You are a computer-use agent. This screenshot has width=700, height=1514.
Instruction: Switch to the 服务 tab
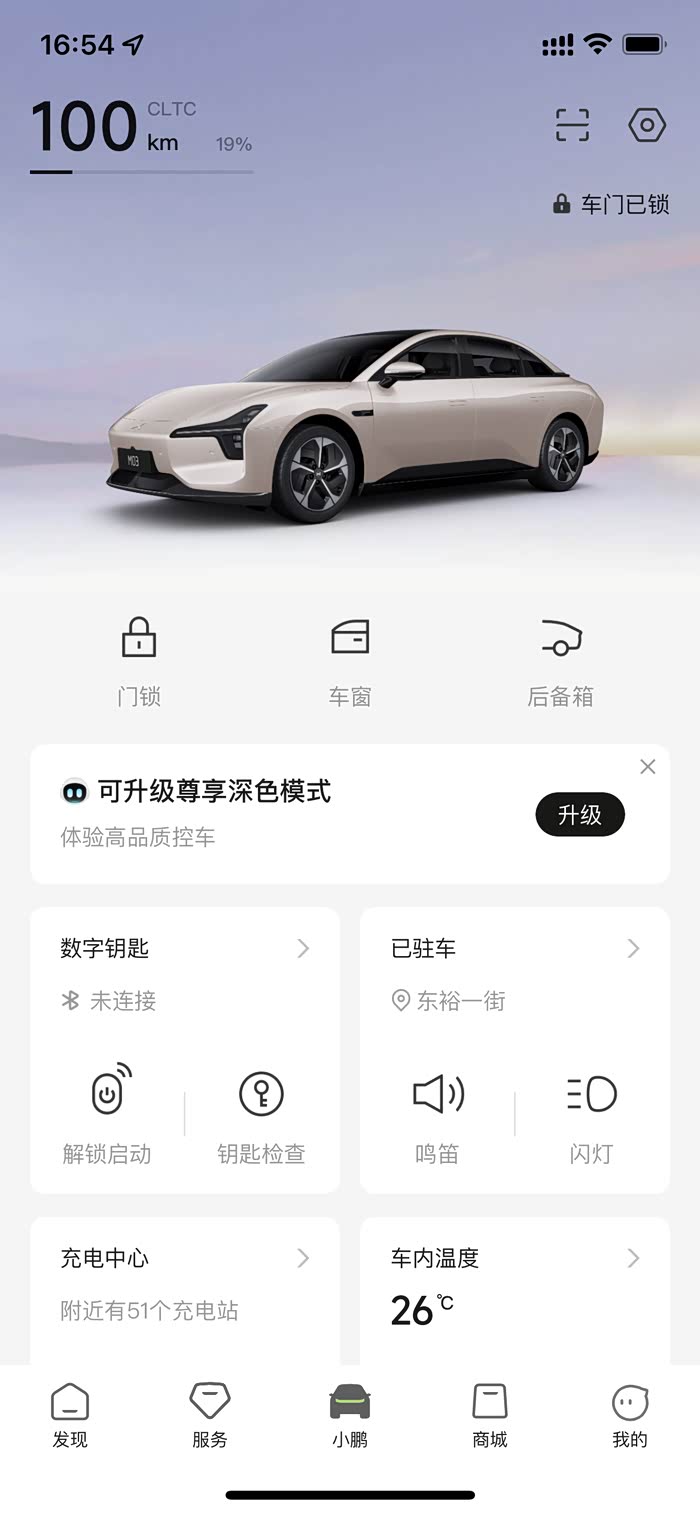(210, 1415)
